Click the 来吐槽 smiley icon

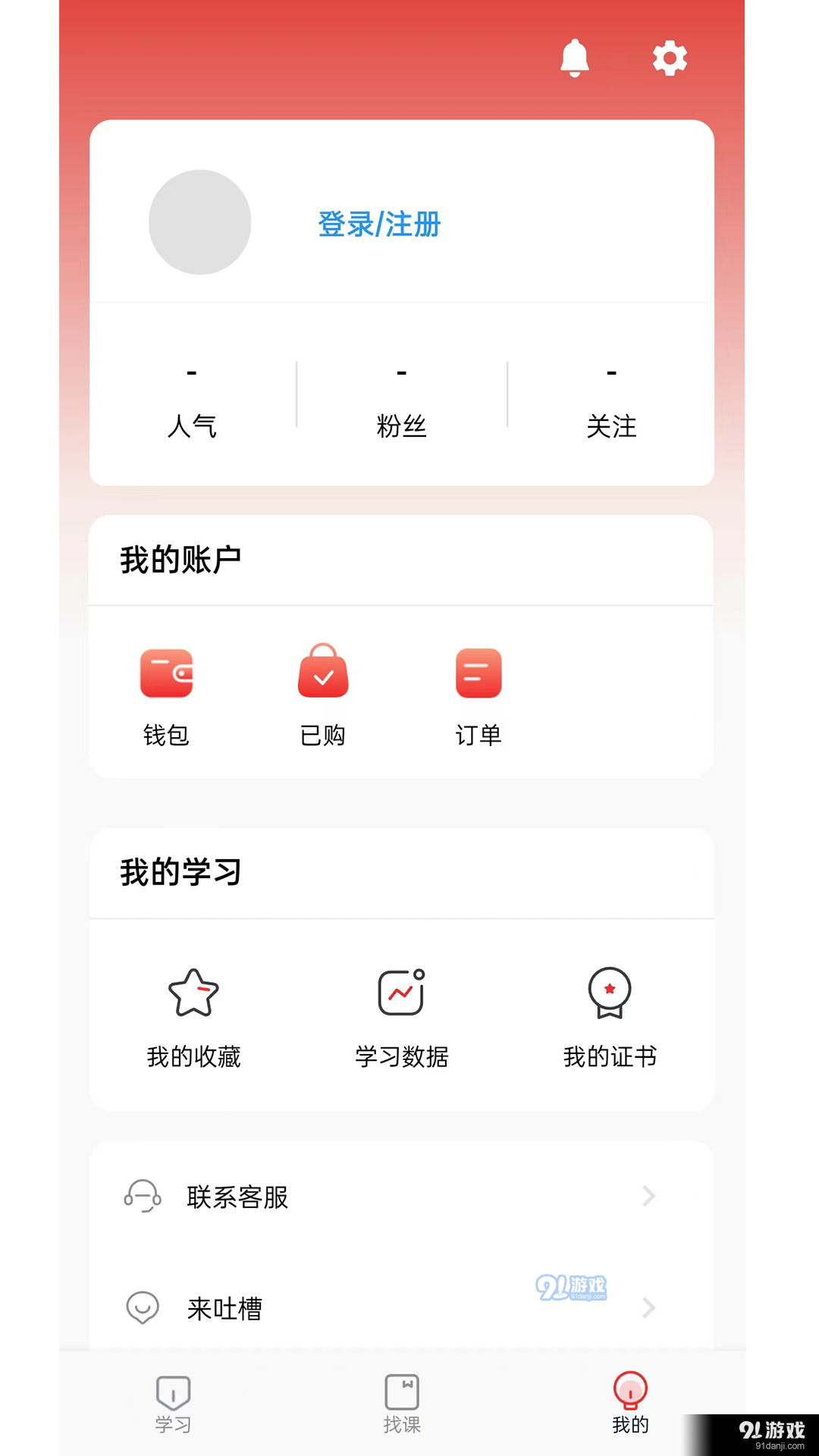(x=143, y=1308)
